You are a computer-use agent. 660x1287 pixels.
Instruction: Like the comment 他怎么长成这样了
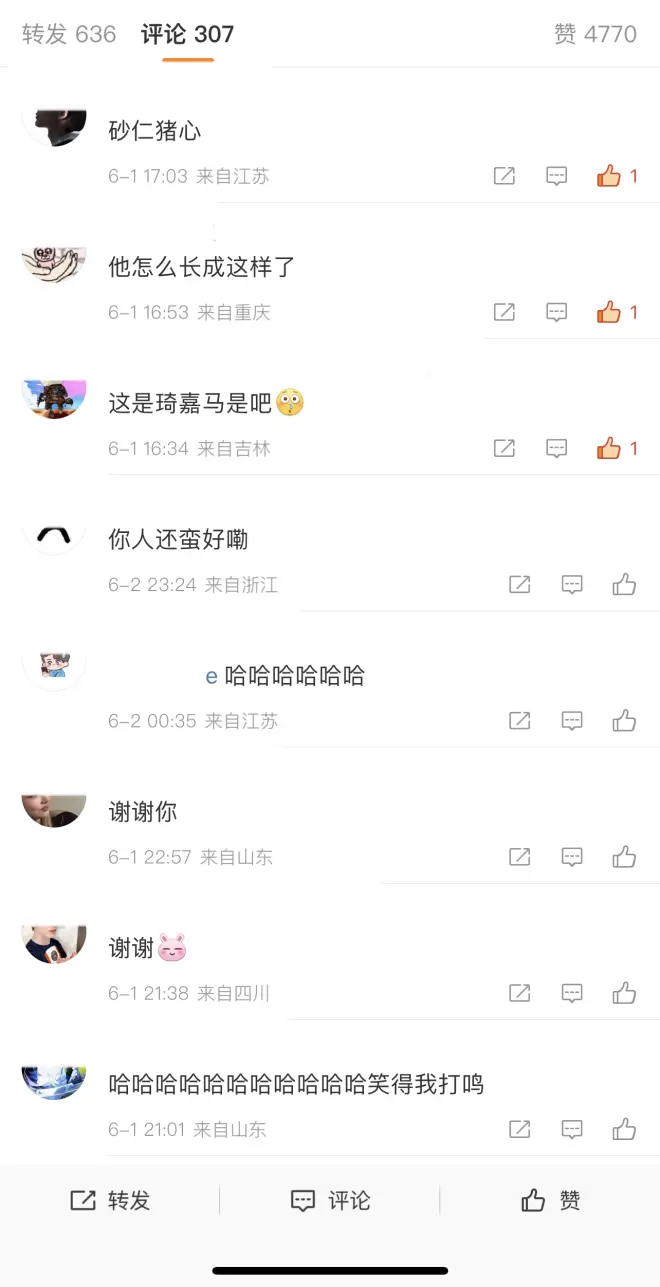[x=609, y=312]
